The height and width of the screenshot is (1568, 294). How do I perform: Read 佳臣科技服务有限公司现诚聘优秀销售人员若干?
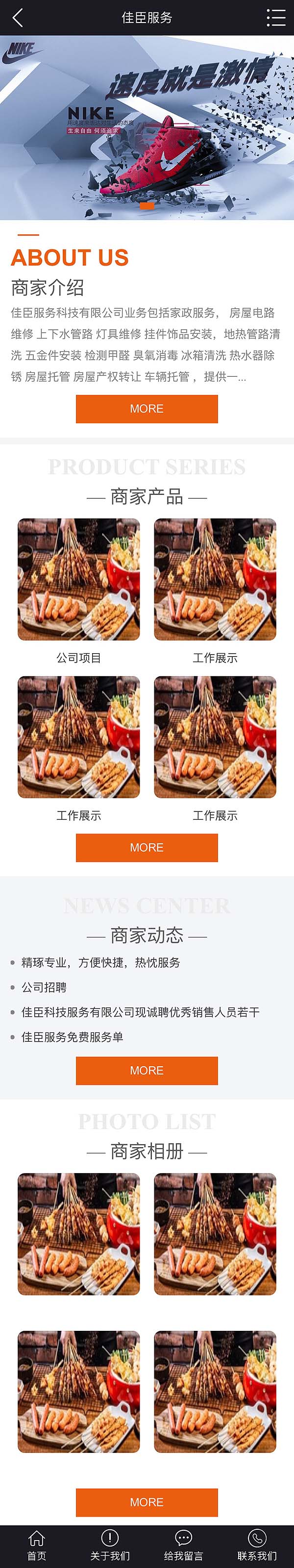(140, 1012)
